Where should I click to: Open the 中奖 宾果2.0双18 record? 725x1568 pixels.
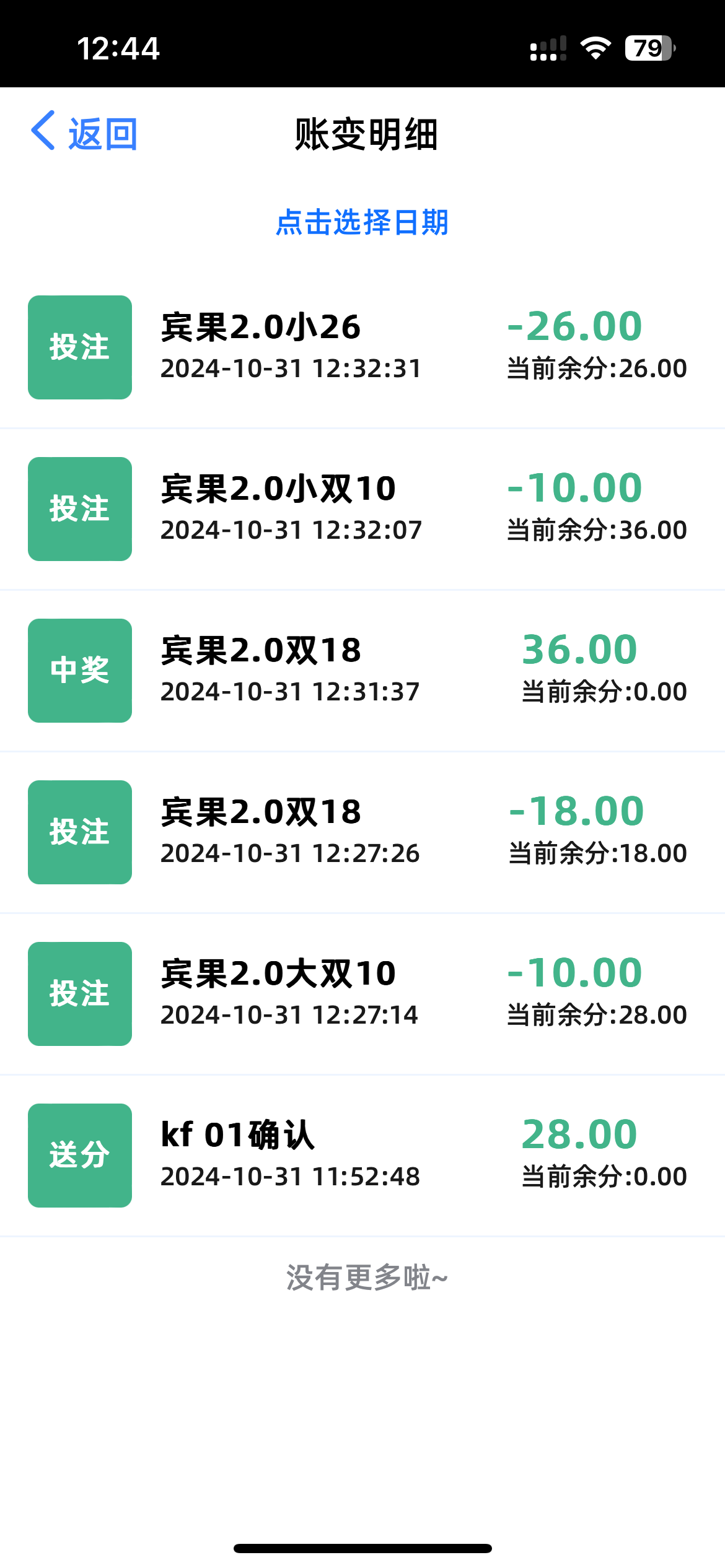(362, 671)
